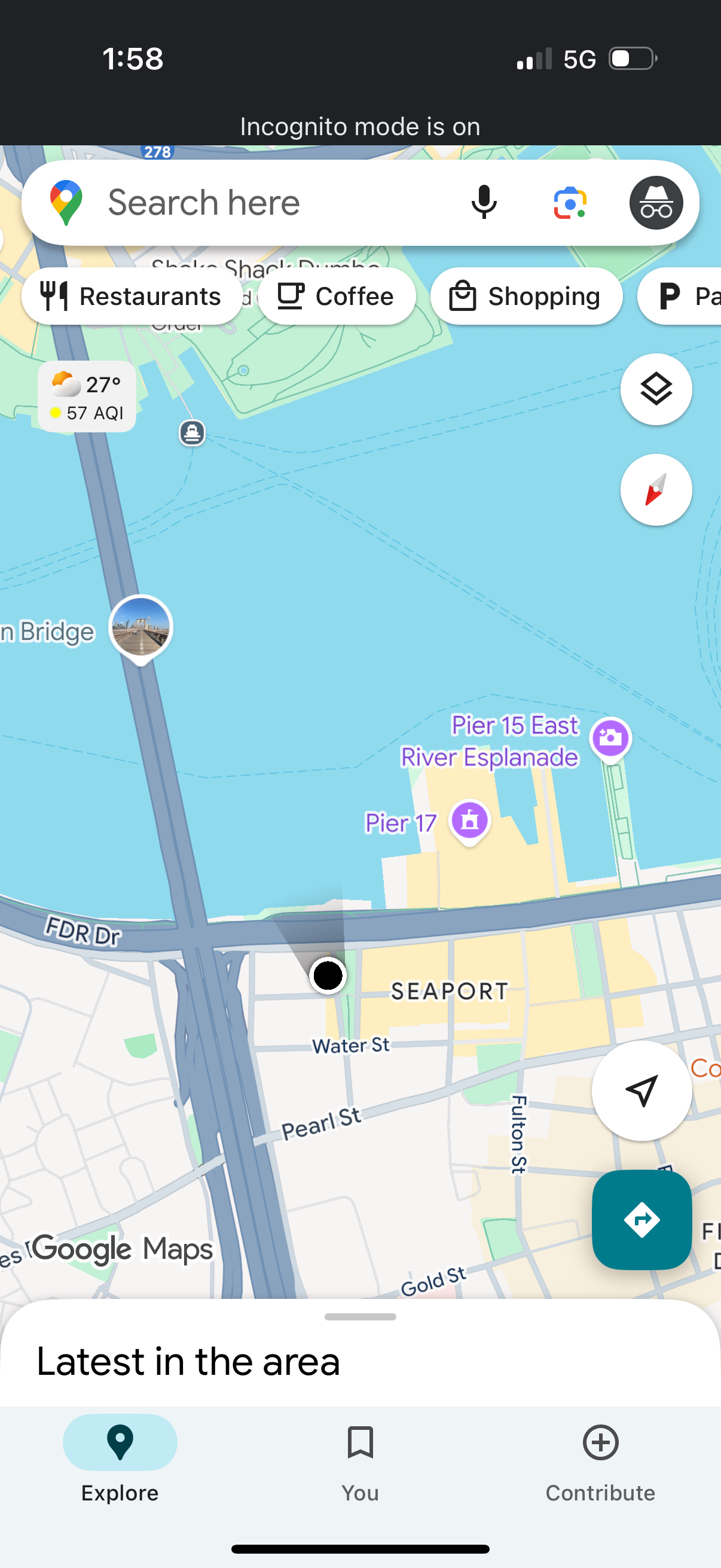Open the incognito account avatar
721x1568 pixels.
(658, 202)
